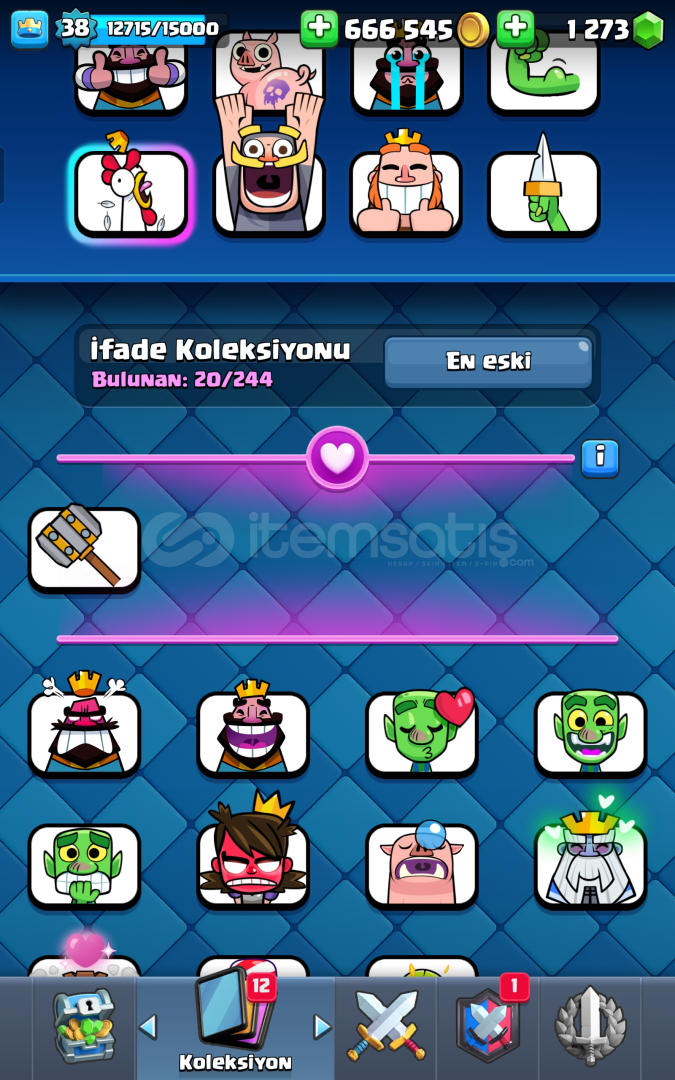Select the laughing goblin emote
675x1080 pixels.
click(x=590, y=732)
